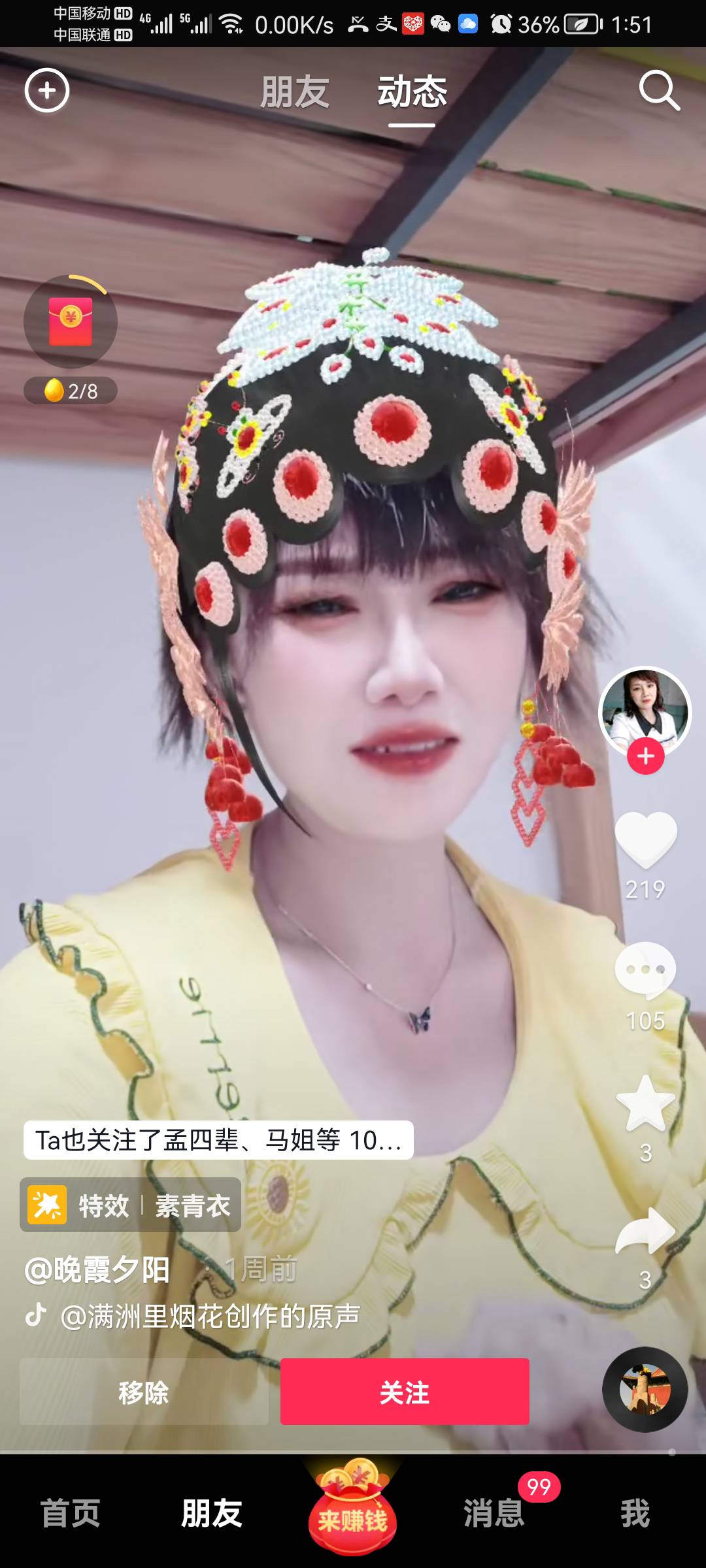
Task: Open the comments bubble
Action: [x=646, y=970]
